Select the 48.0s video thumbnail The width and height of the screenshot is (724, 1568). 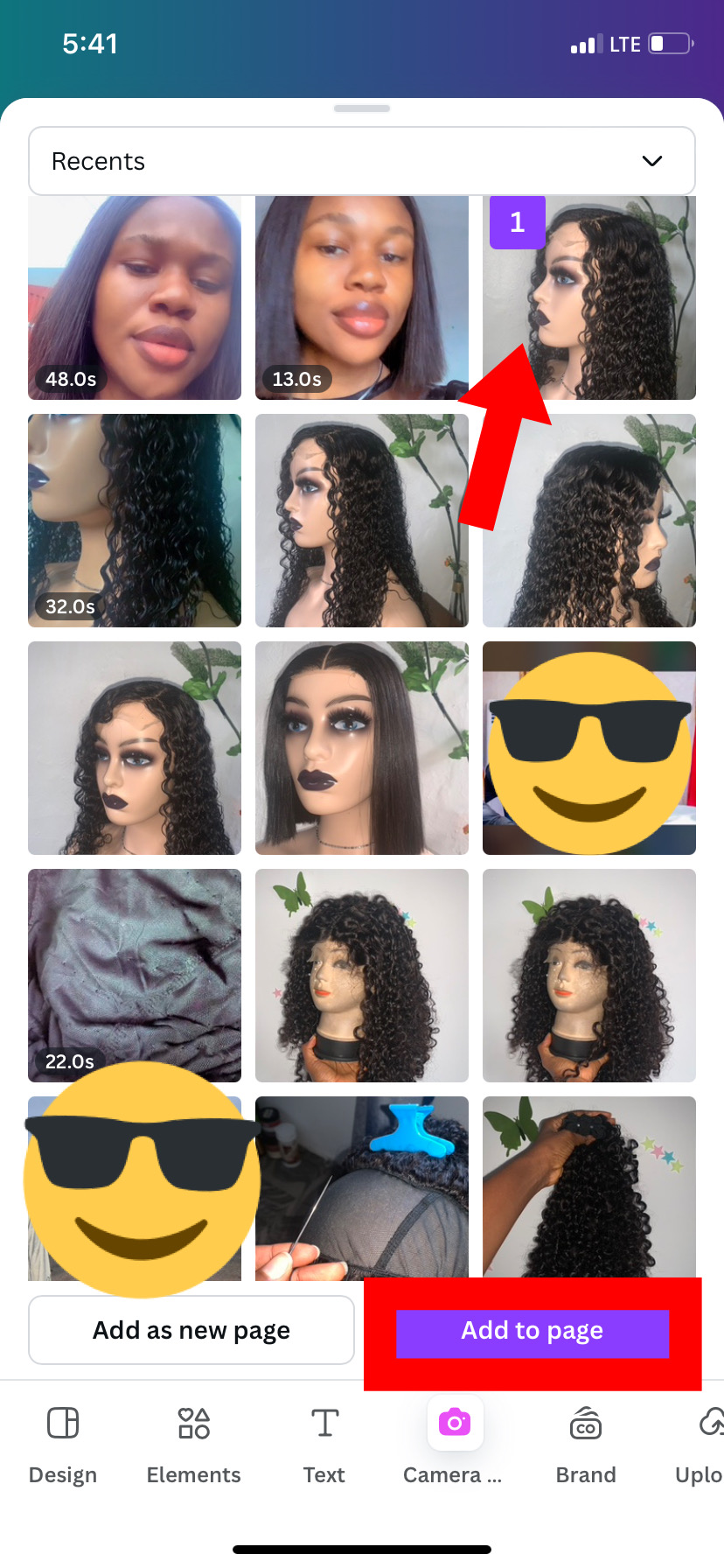click(135, 297)
